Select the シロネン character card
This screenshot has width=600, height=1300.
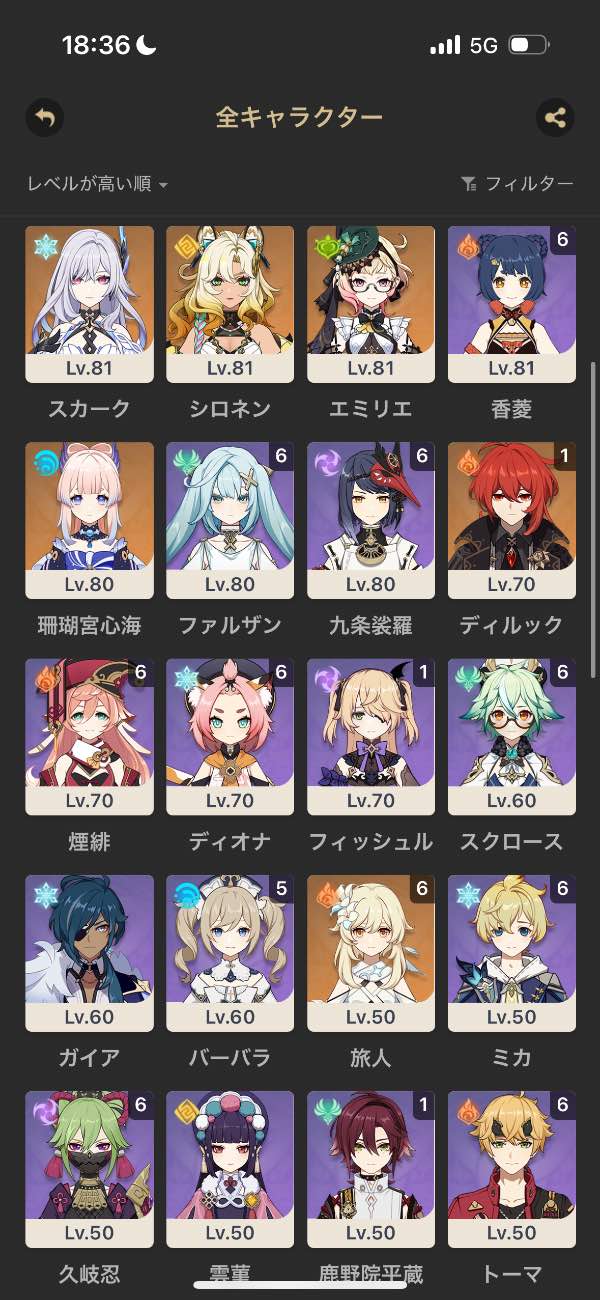[230, 304]
